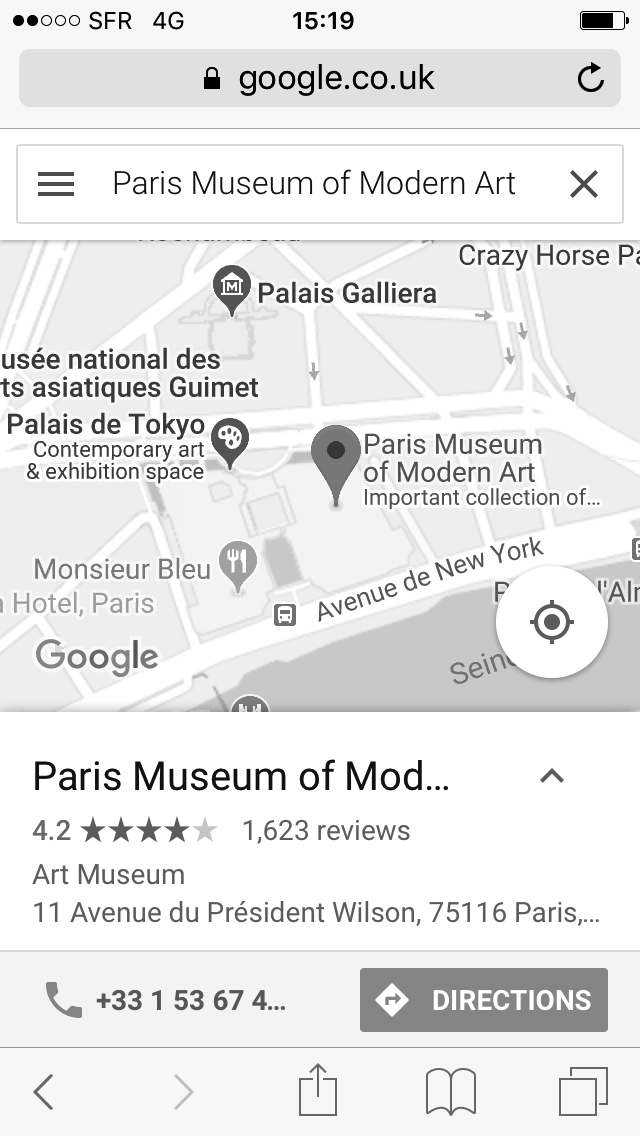The image size is (640, 1136).
Task: Select the Monsieur Bleu restaurant marker
Action: (x=237, y=564)
